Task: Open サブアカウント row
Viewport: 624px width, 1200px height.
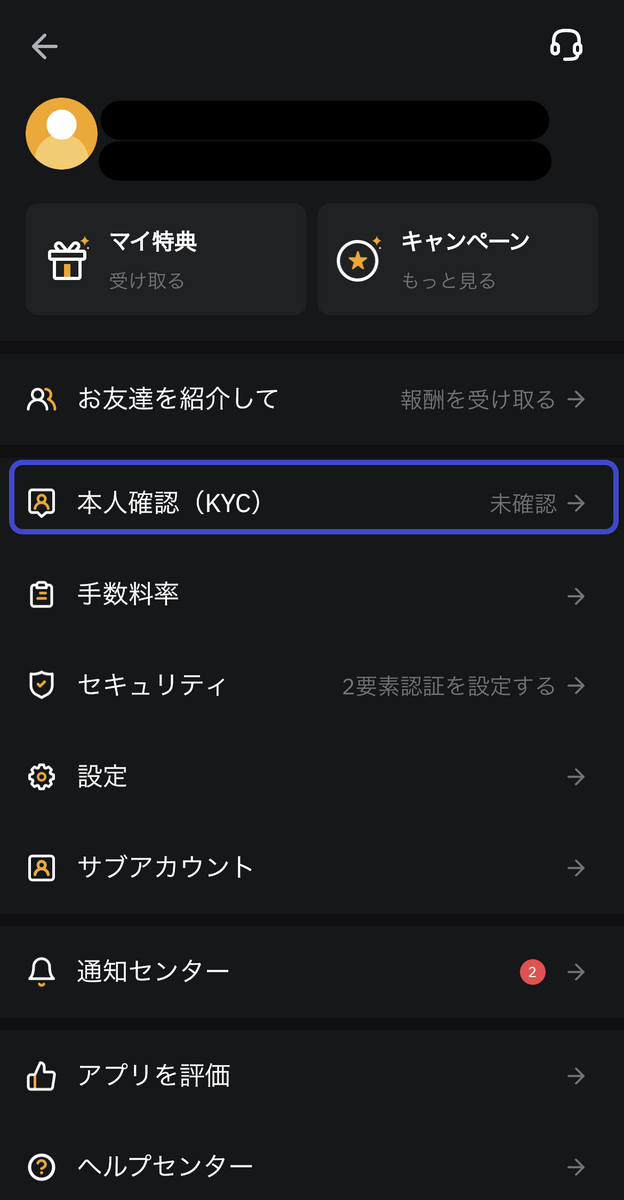Action: tap(312, 867)
